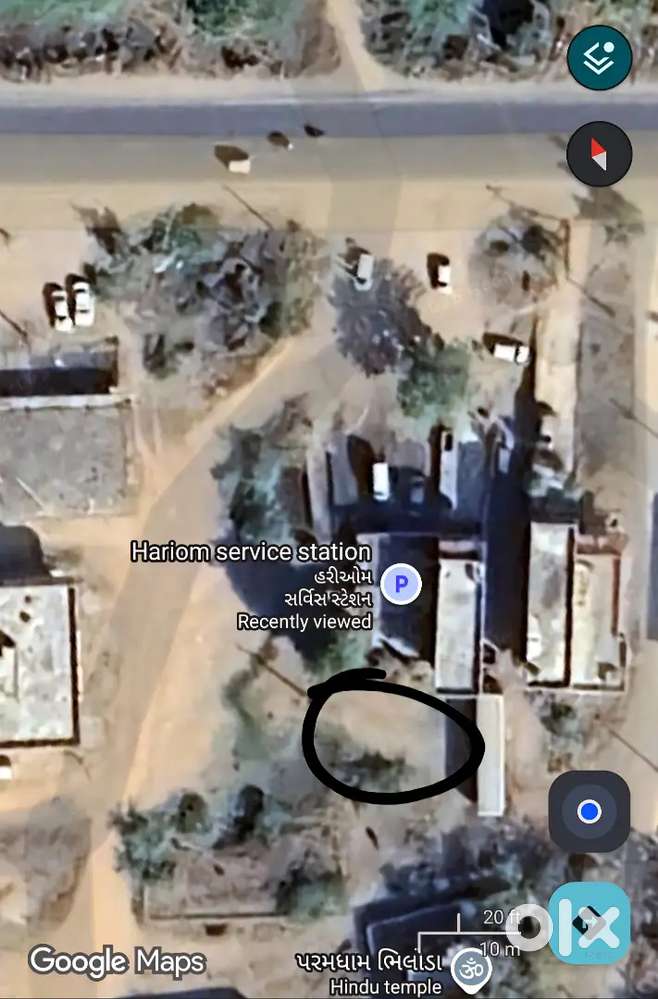The height and width of the screenshot is (999, 658).
Task: Tap the compass to reset north
Action: click(x=599, y=154)
